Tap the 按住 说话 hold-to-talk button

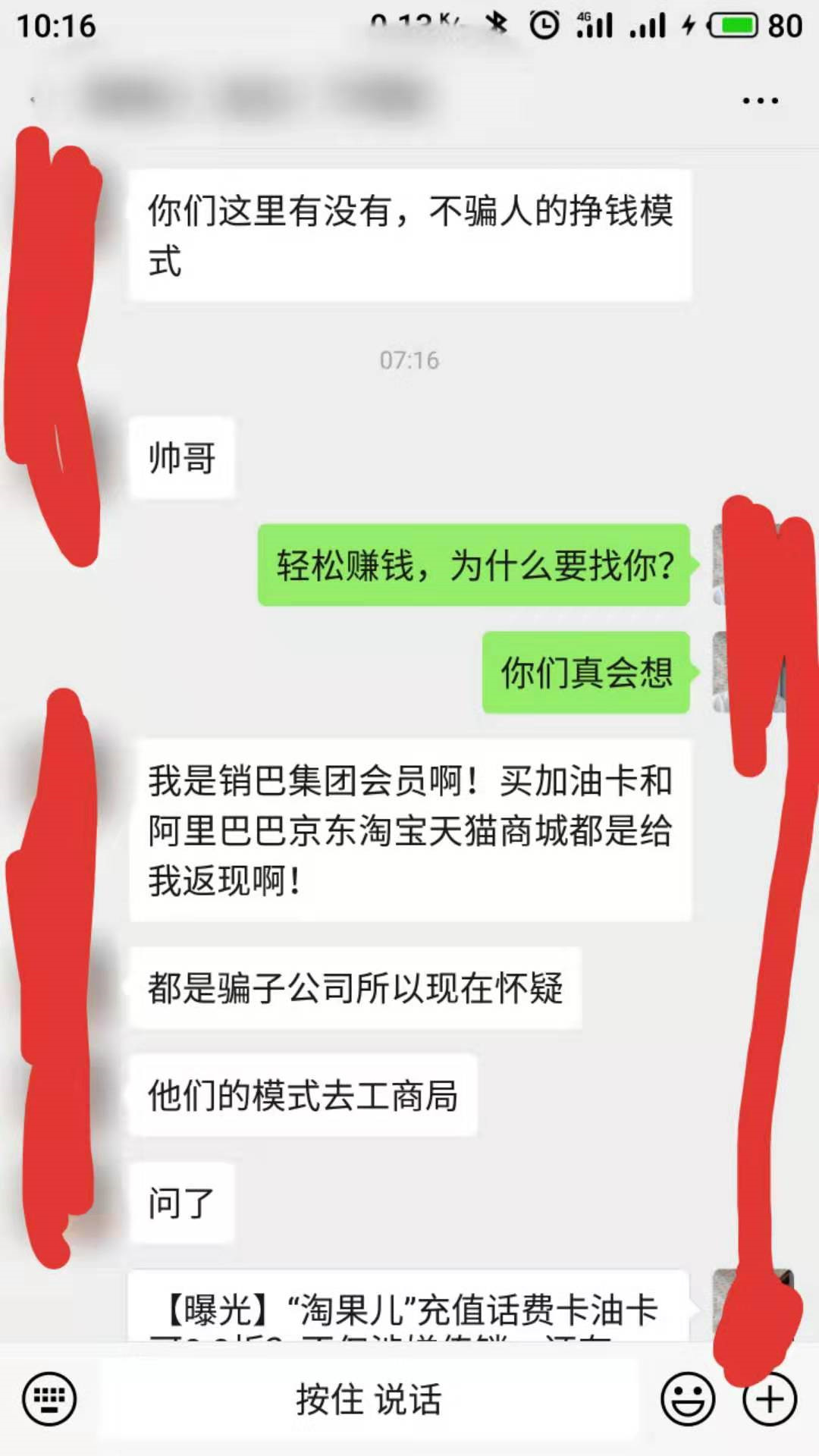[x=369, y=1399]
